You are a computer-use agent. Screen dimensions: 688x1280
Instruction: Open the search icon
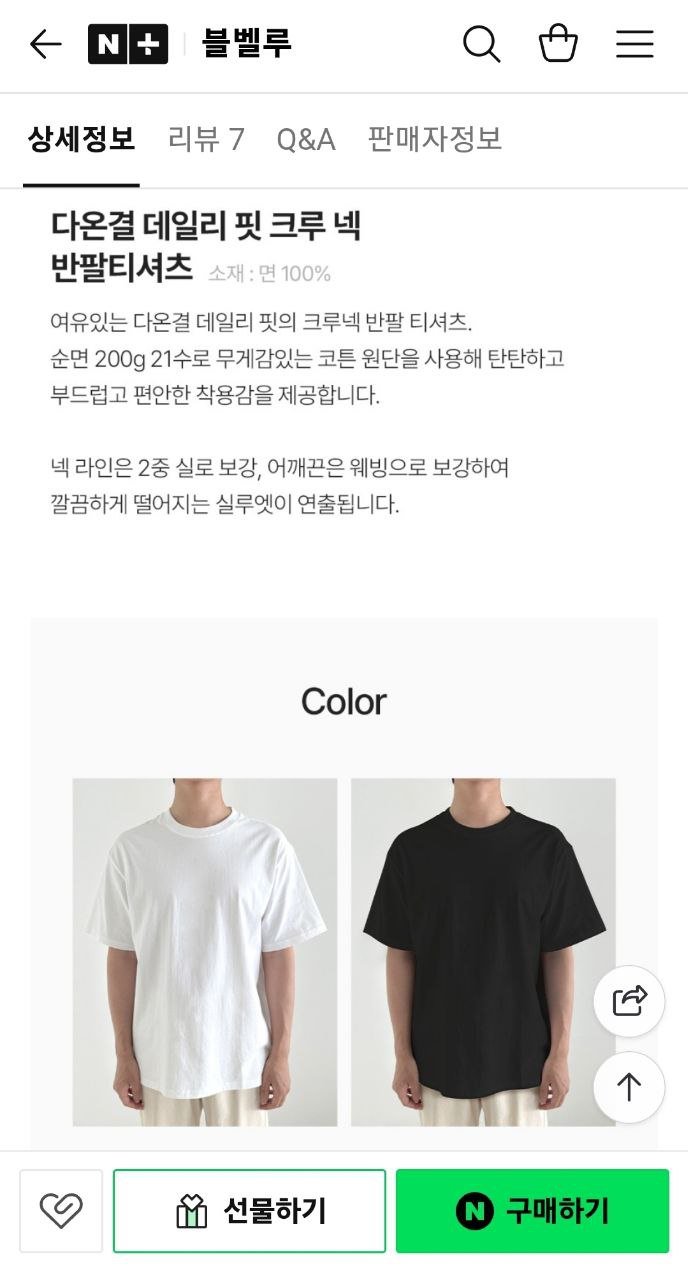[x=481, y=44]
